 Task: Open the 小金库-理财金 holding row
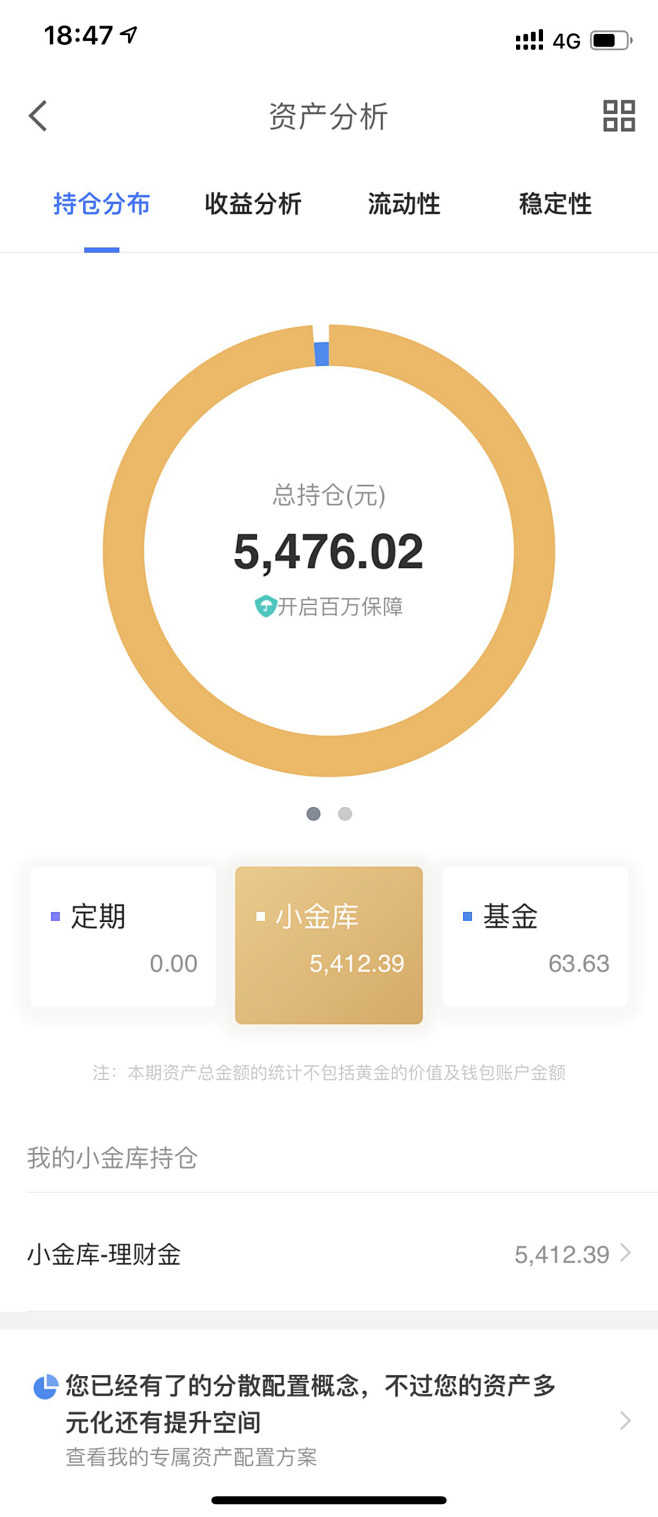pyautogui.click(x=329, y=1254)
